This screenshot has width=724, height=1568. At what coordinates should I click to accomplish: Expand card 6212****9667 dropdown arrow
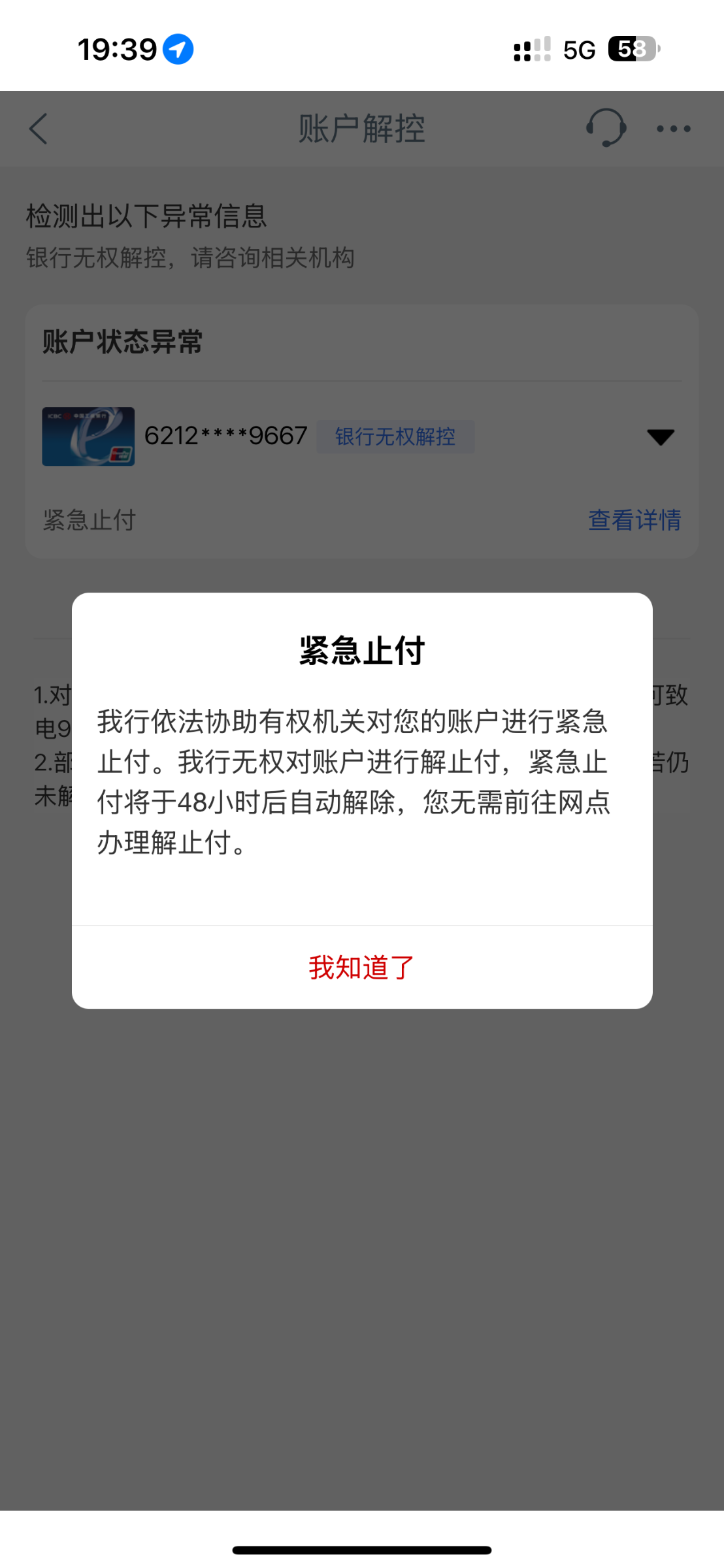pos(660,437)
